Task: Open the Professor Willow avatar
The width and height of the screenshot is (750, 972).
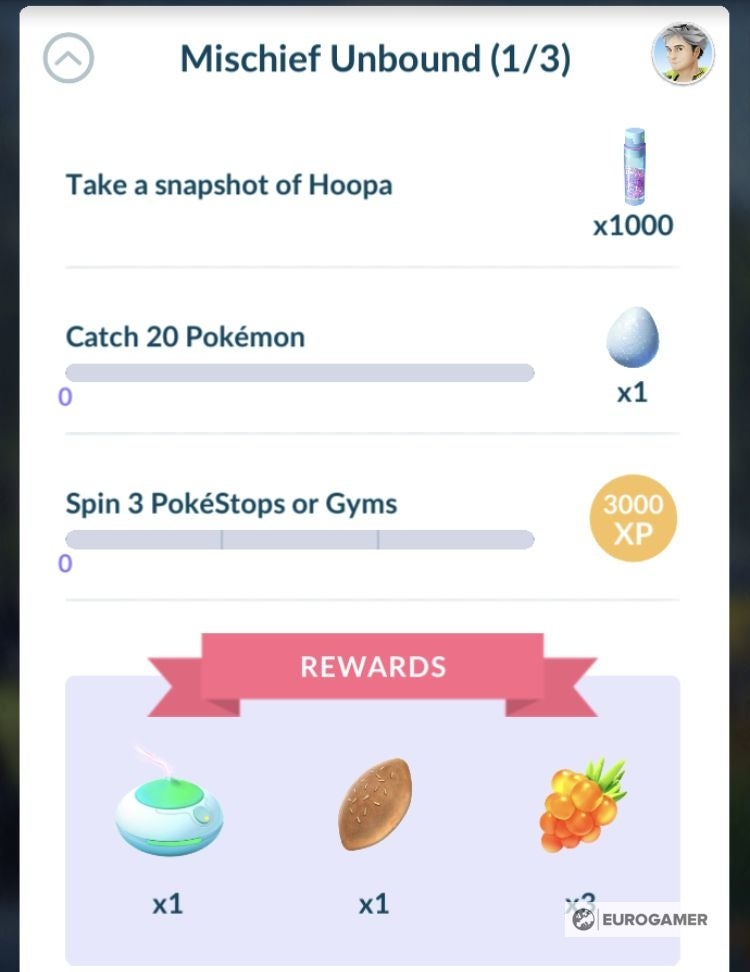Action: 683,55
